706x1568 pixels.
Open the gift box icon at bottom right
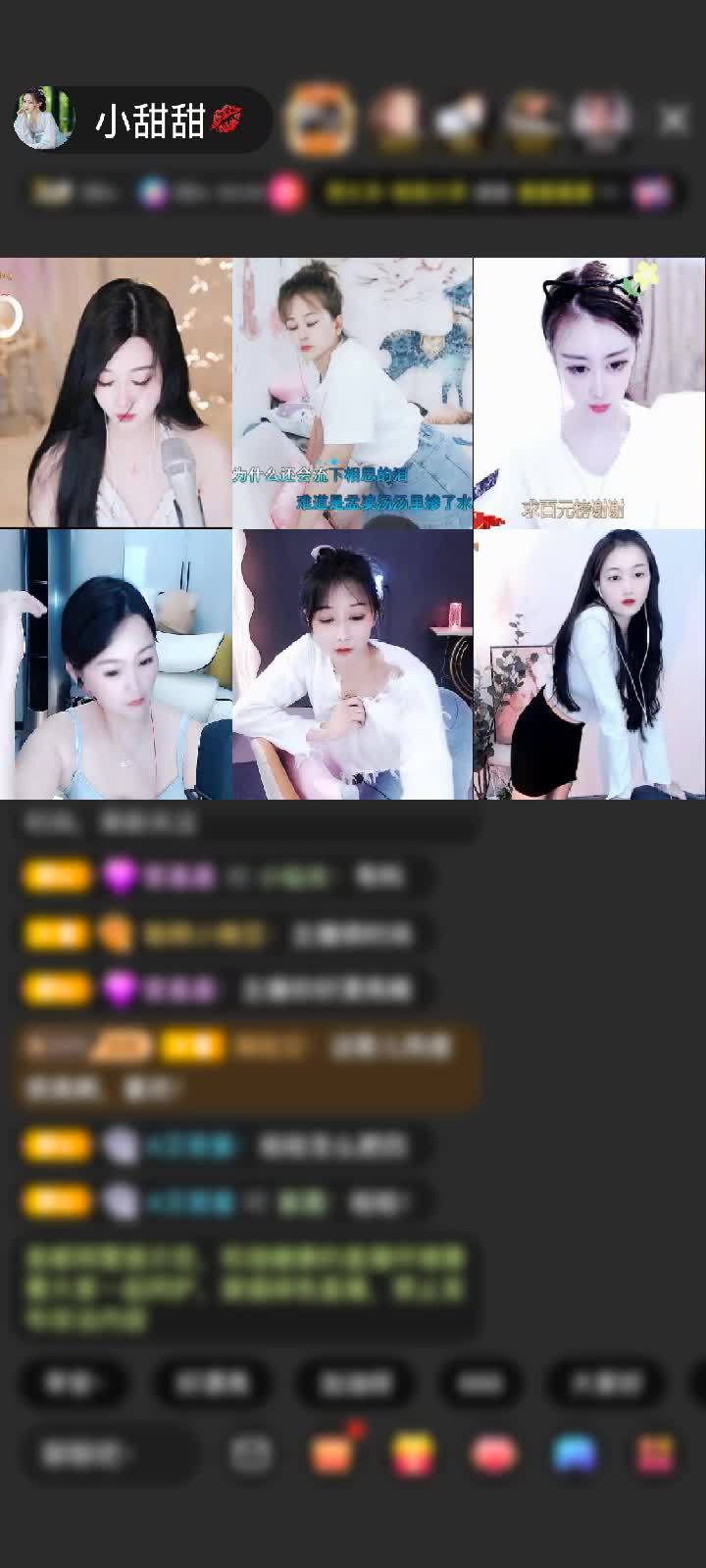pyautogui.click(x=655, y=1454)
